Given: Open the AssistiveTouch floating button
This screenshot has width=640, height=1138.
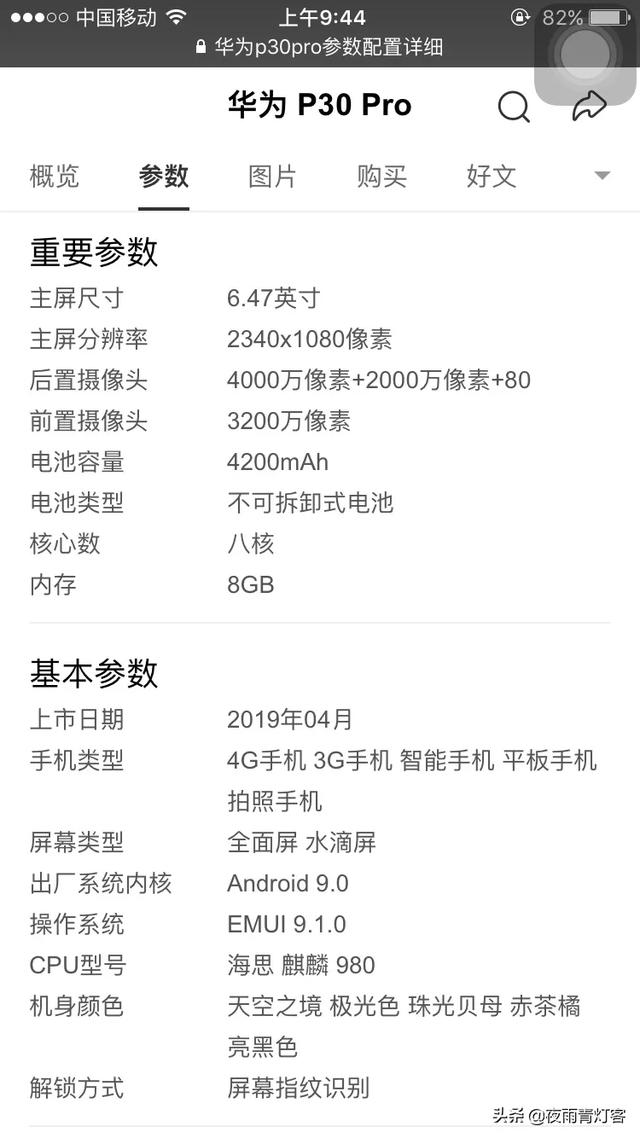Looking at the screenshot, I should 586,54.
